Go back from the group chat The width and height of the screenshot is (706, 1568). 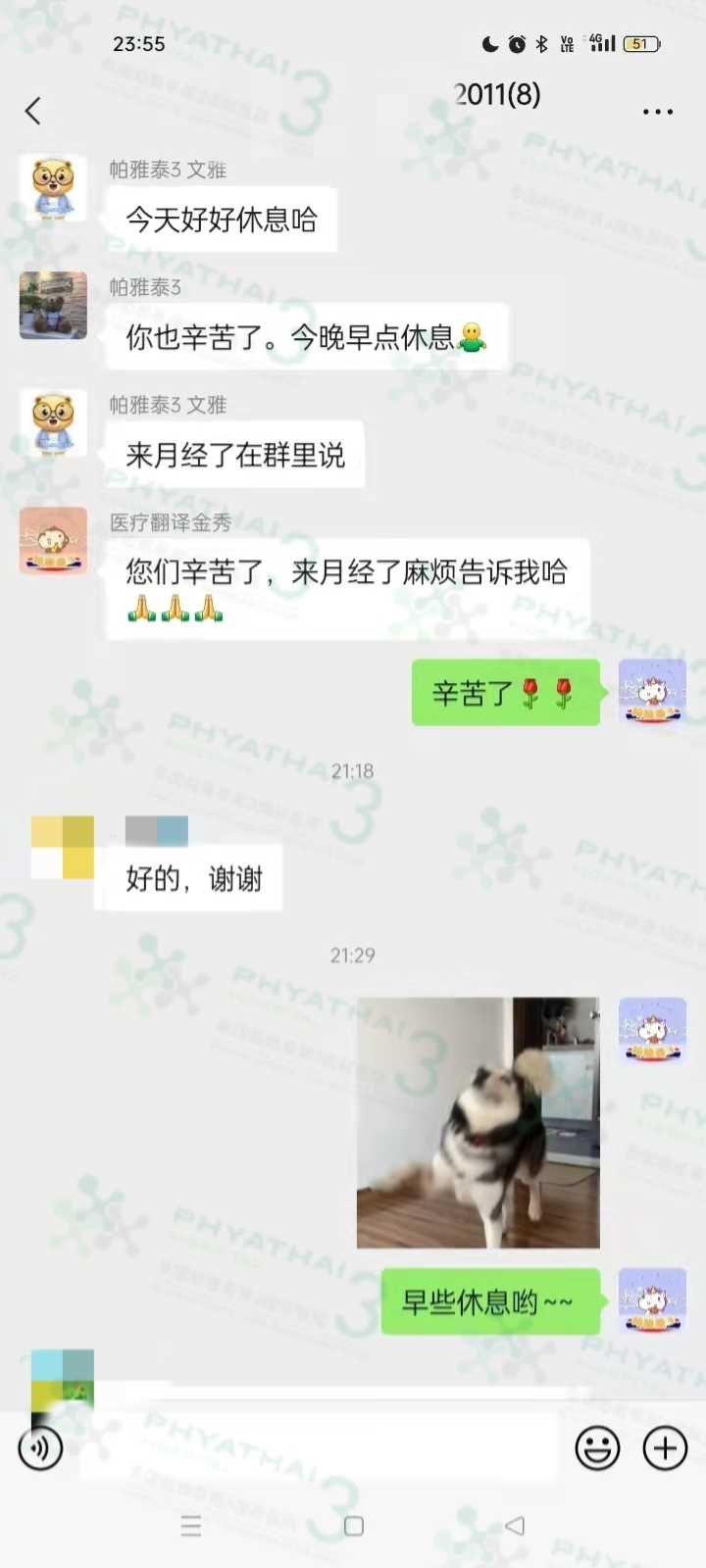tap(33, 111)
